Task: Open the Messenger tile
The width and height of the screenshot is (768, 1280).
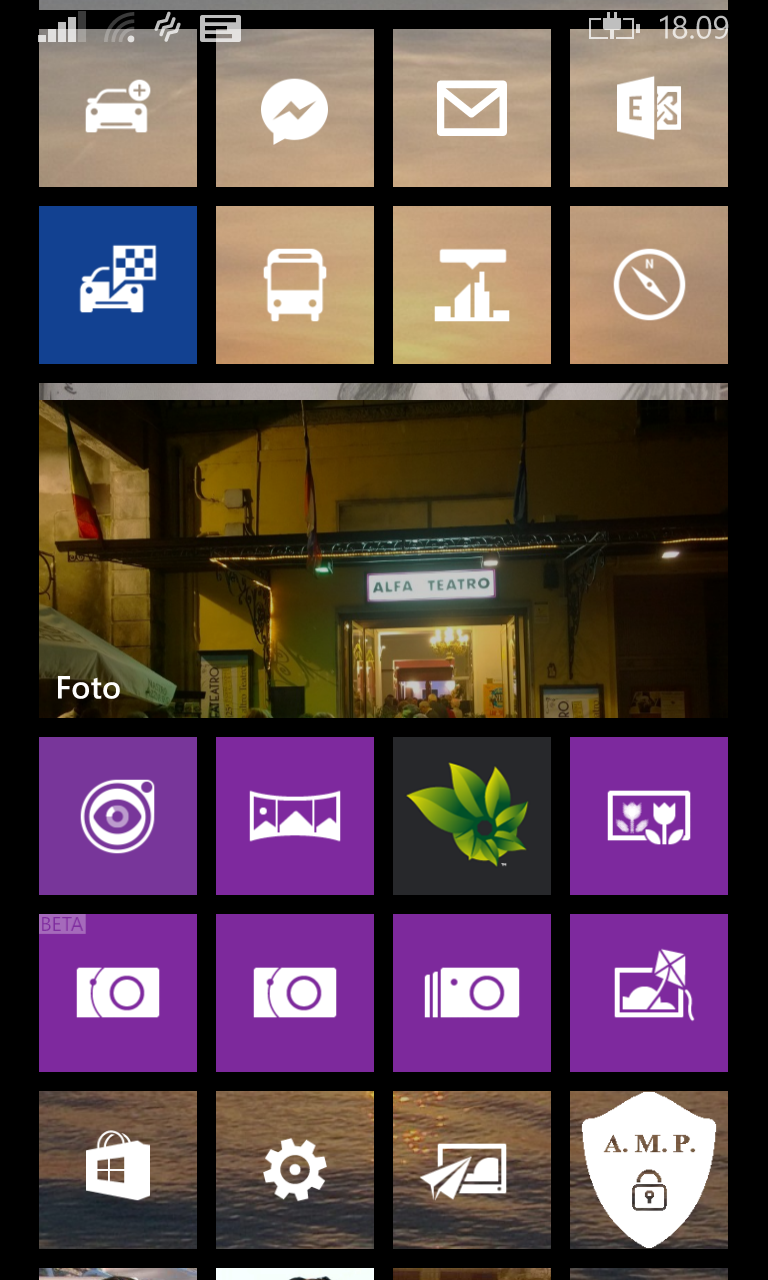Action: (295, 108)
